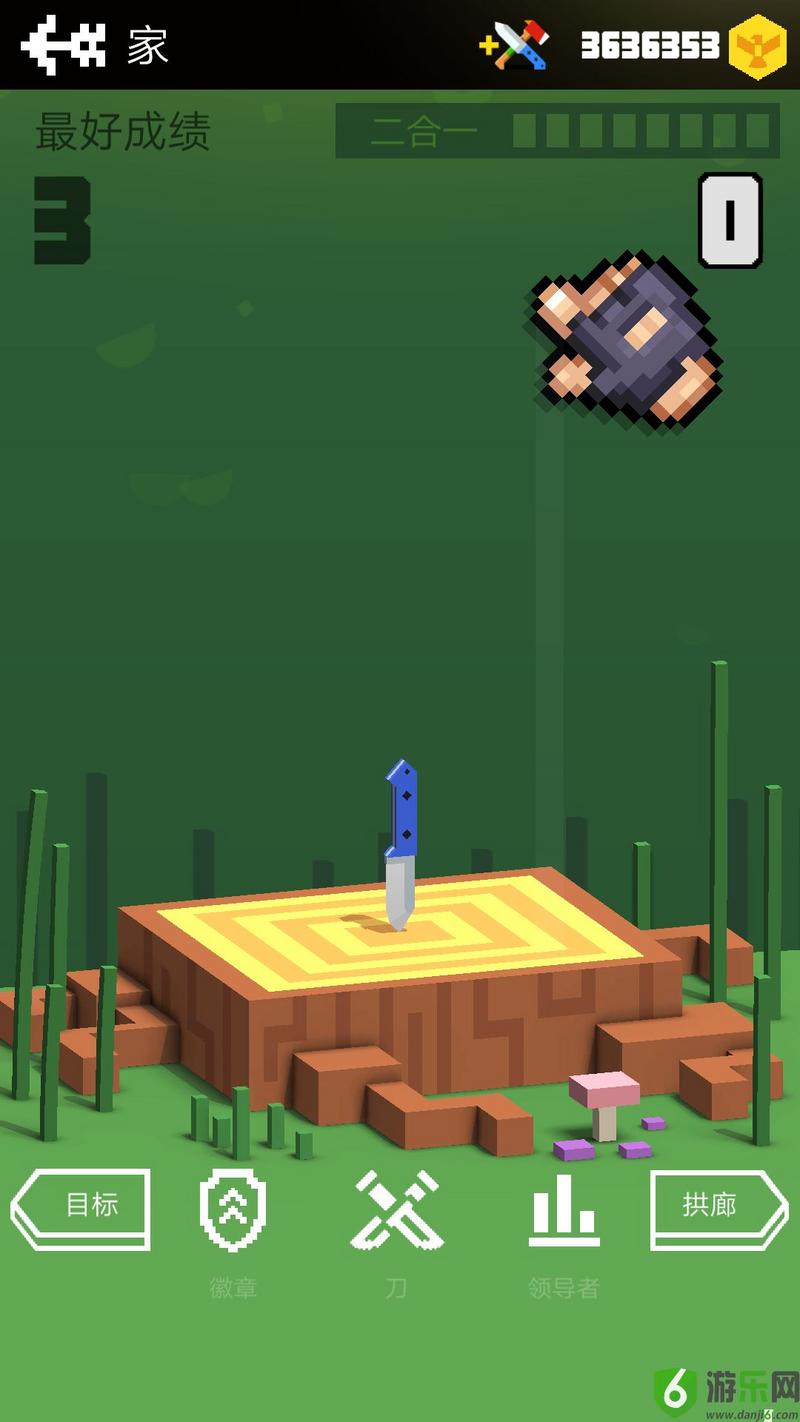800x1422 pixels.
Task: Open the 二合一 combo progress bar
Action: tap(557, 131)
